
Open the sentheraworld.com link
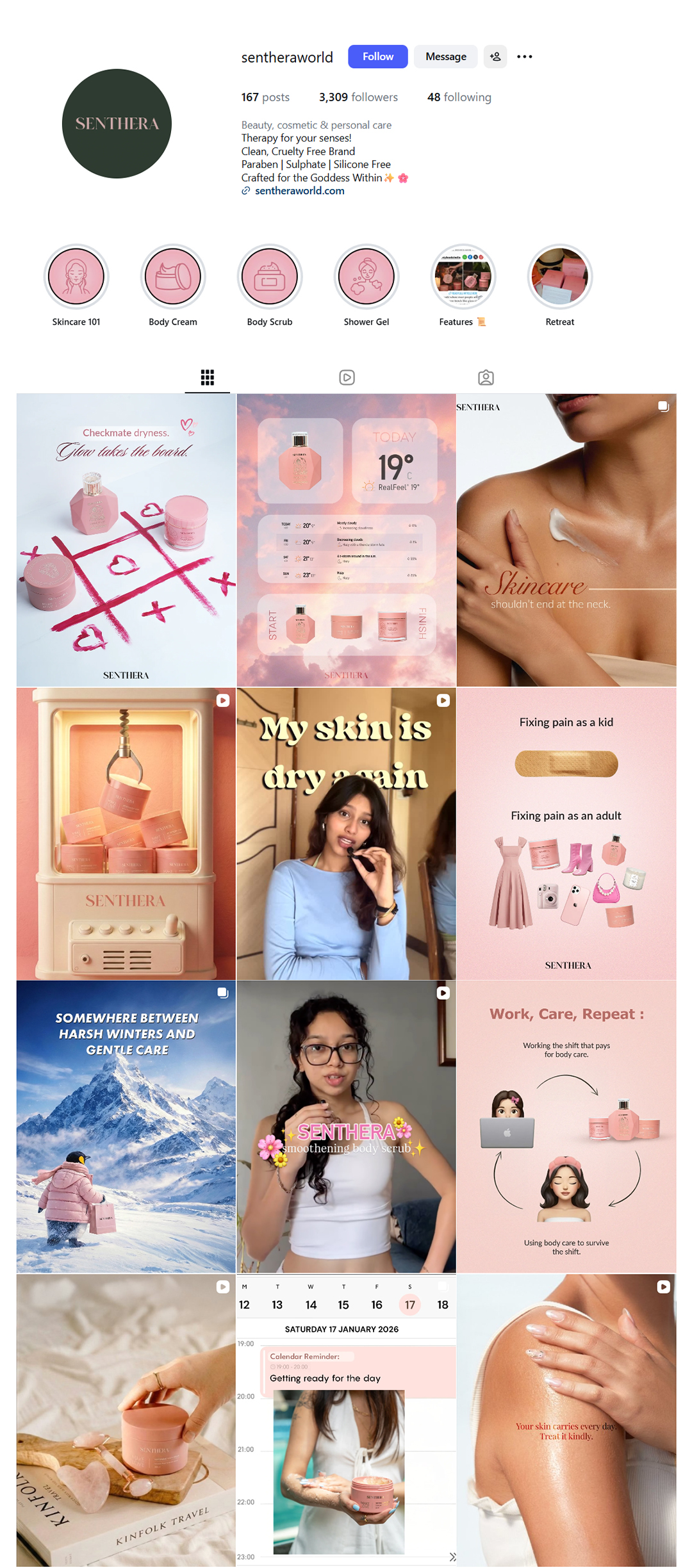point(299,191)
